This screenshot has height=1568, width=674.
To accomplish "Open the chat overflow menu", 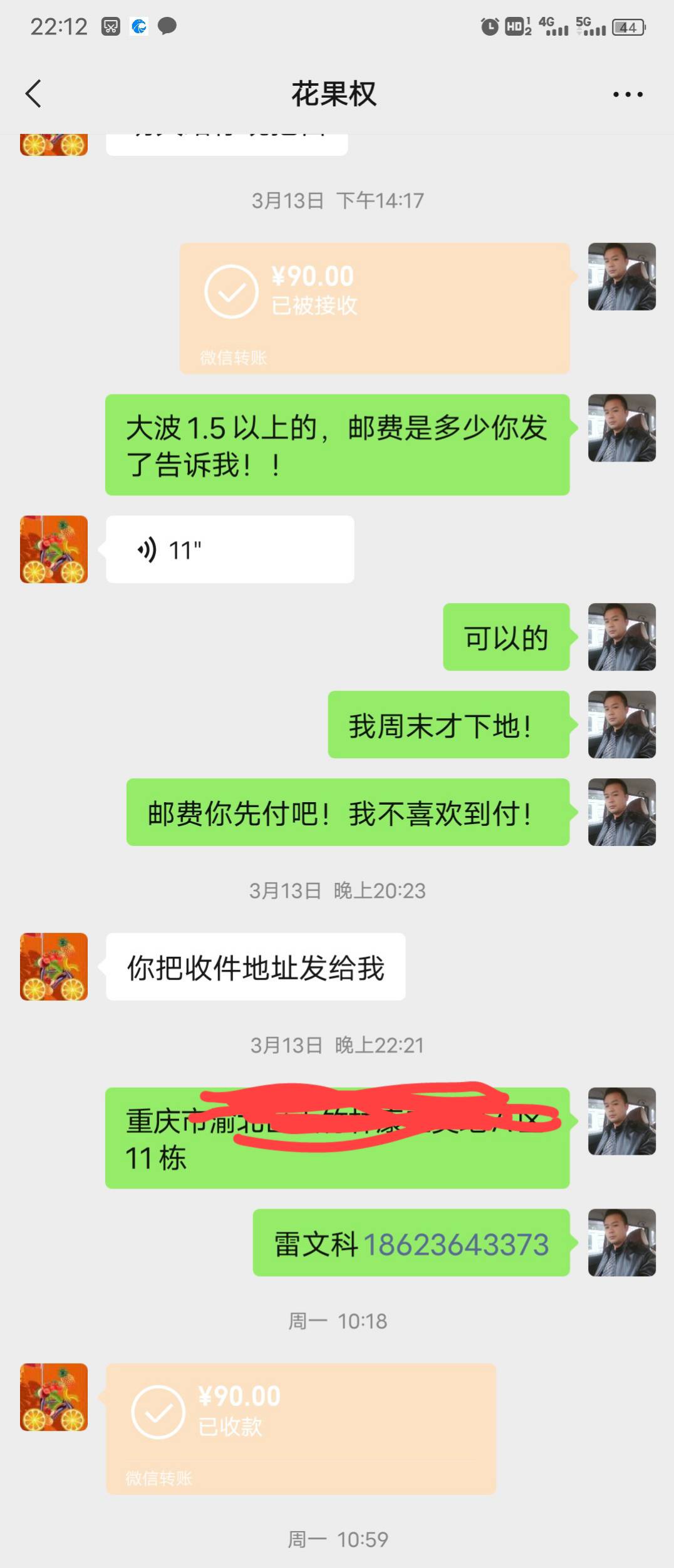I will (x=627, y=95).
